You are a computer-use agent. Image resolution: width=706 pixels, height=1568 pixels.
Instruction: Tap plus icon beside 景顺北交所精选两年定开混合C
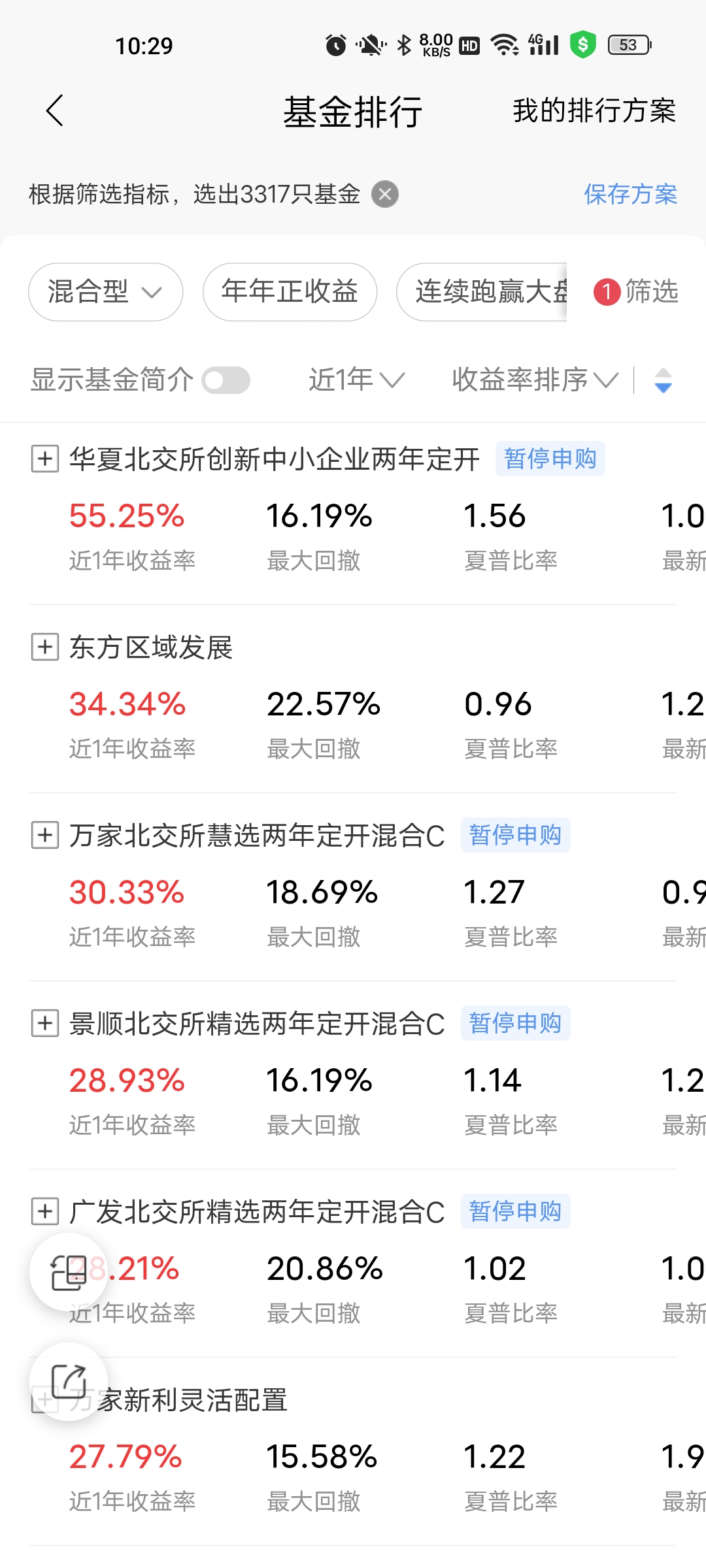[45, 1023]
